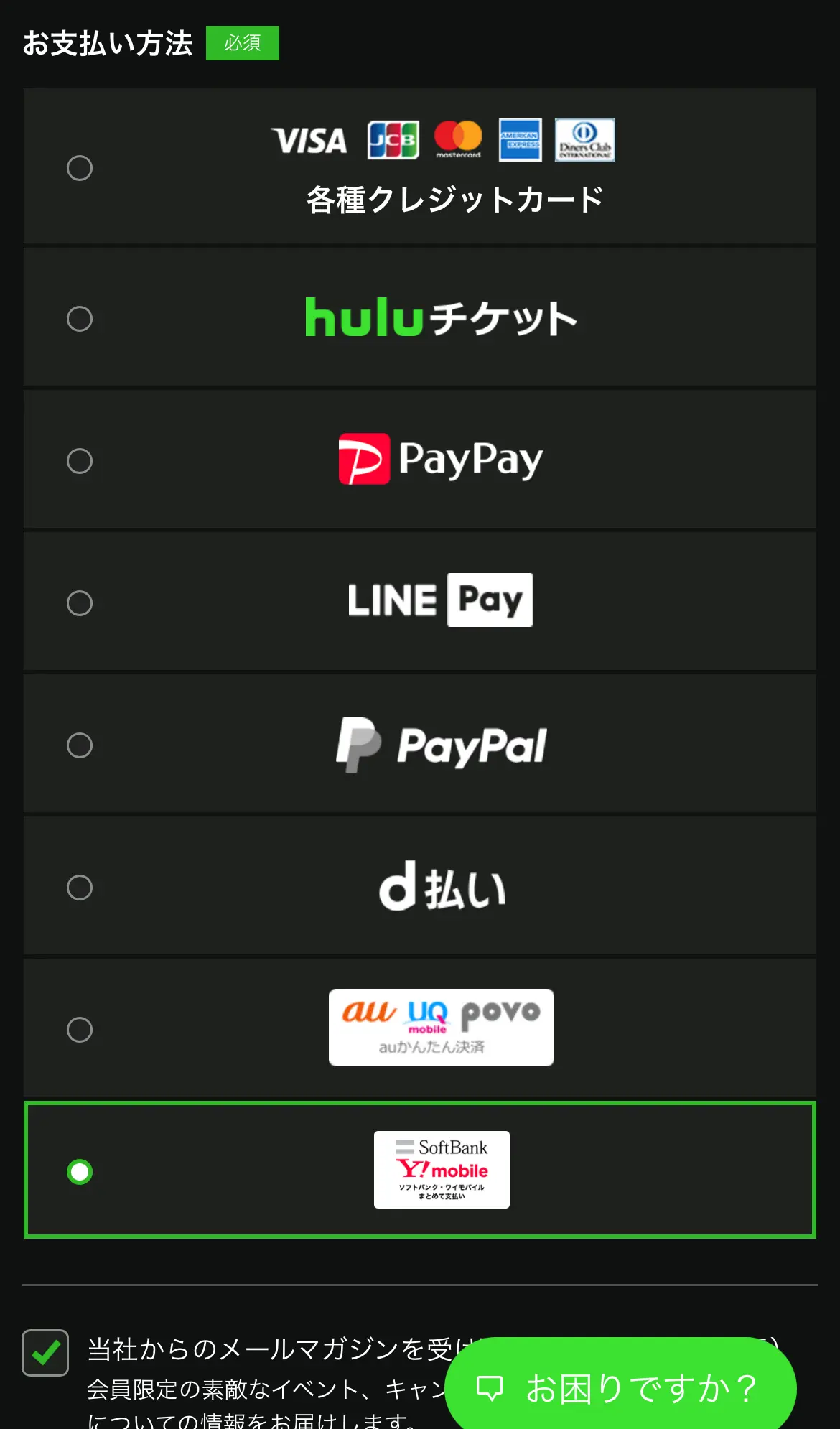The height and width of the screenshot is (1429, 840).
Task: Select the 各種クレジットカード payment option
Action: (x=80, y=168)
